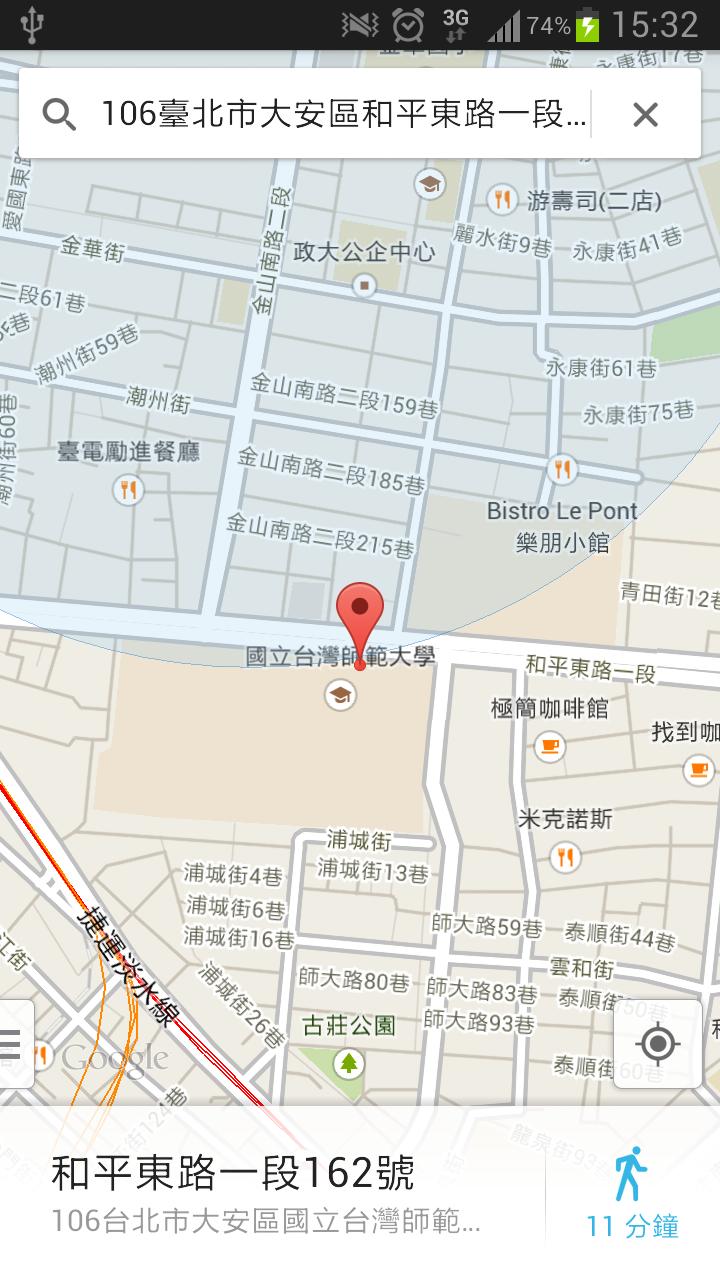720x1280 pixels.
Task: Select 米克諾斯 restaurant marker
Action: click(x=564, y=856)
